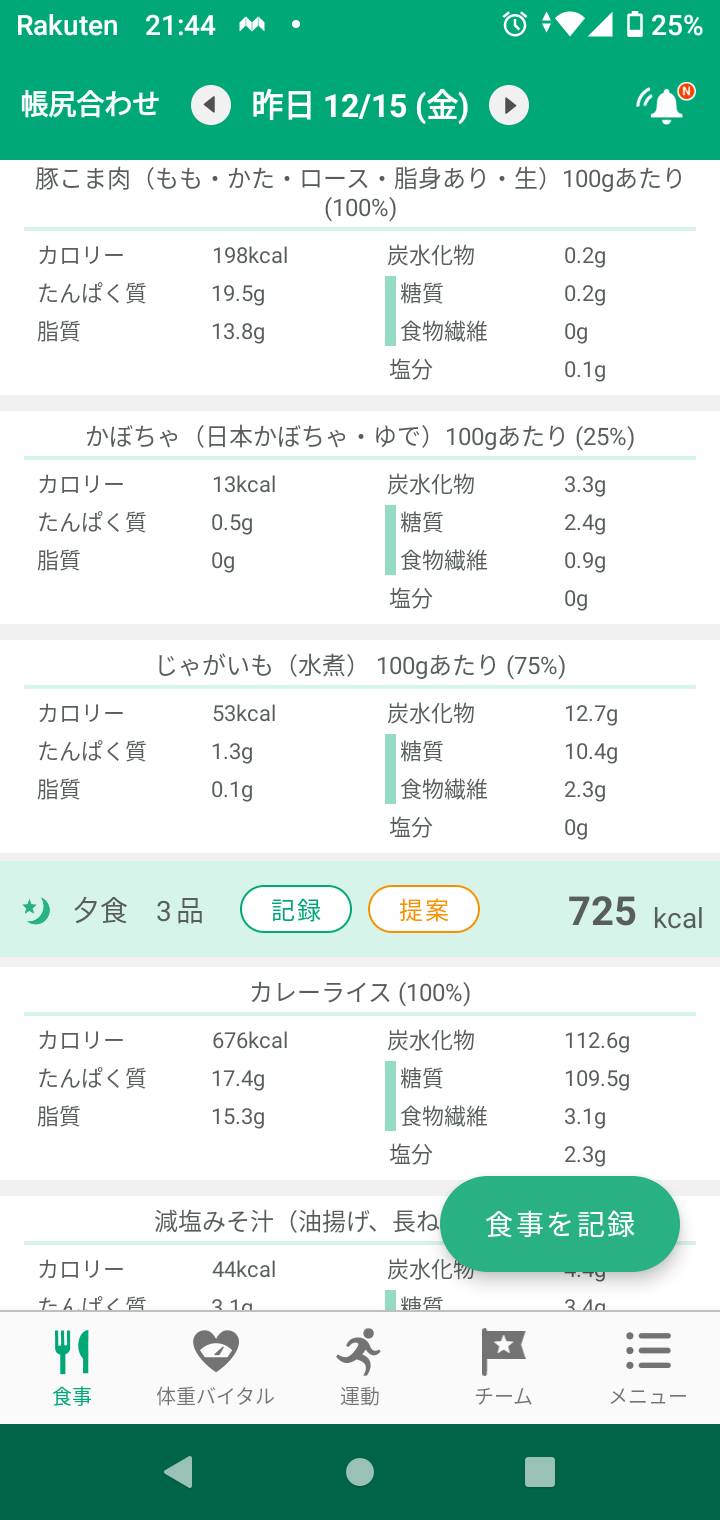Screen dimensions: 720x1520
Task: Open the じゃがいも（水煮）entry
Action: pos(360,746)
